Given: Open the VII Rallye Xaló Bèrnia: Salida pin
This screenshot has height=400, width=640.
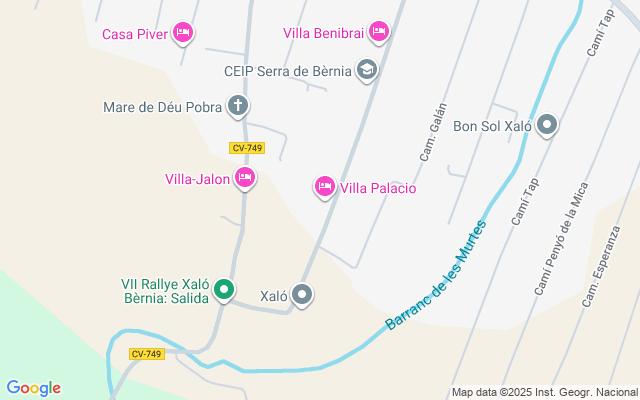Looking at the screenshot, I should pos(225,291).
